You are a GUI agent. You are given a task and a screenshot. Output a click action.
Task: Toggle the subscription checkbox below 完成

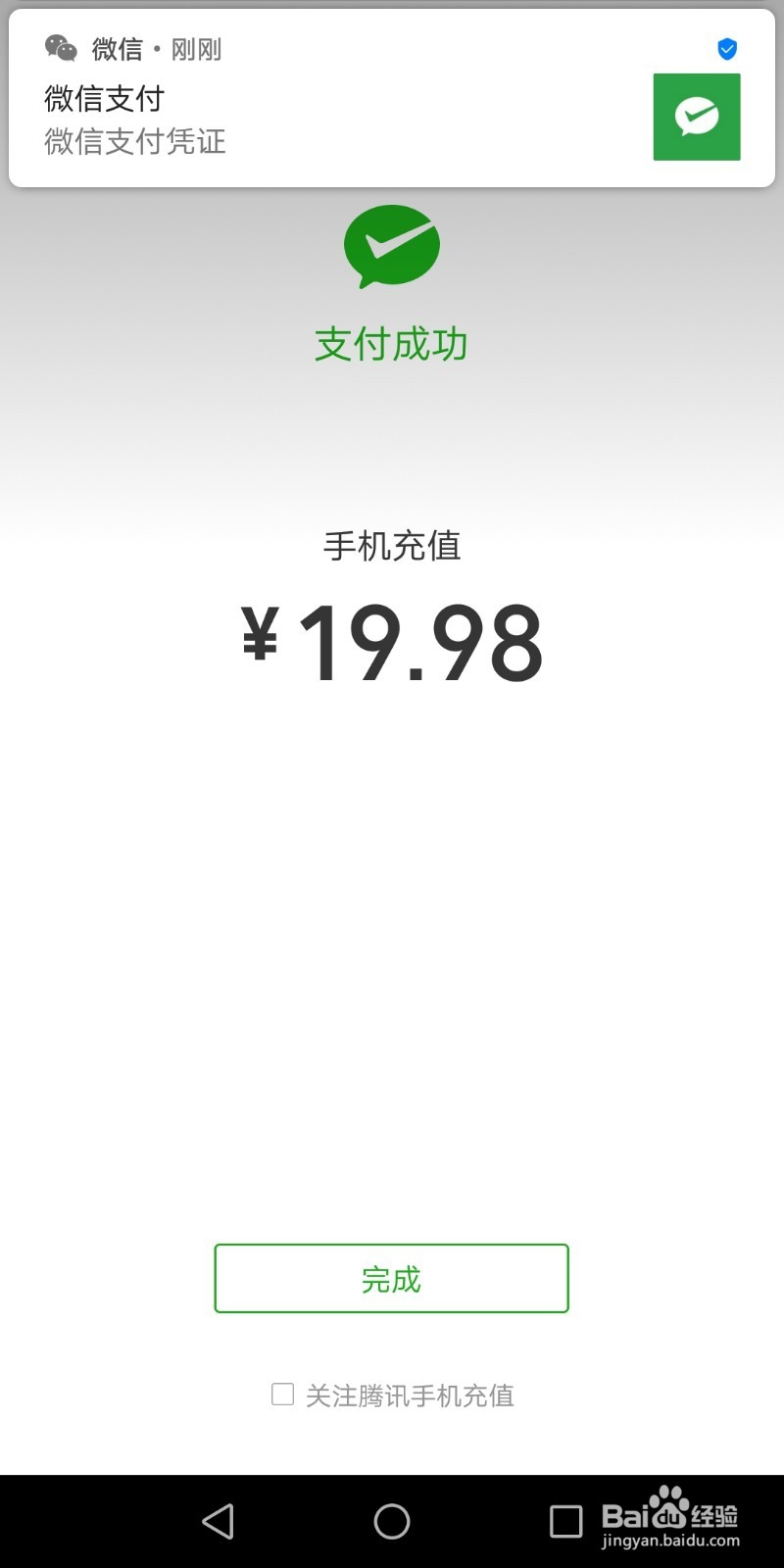[283, 1395]
